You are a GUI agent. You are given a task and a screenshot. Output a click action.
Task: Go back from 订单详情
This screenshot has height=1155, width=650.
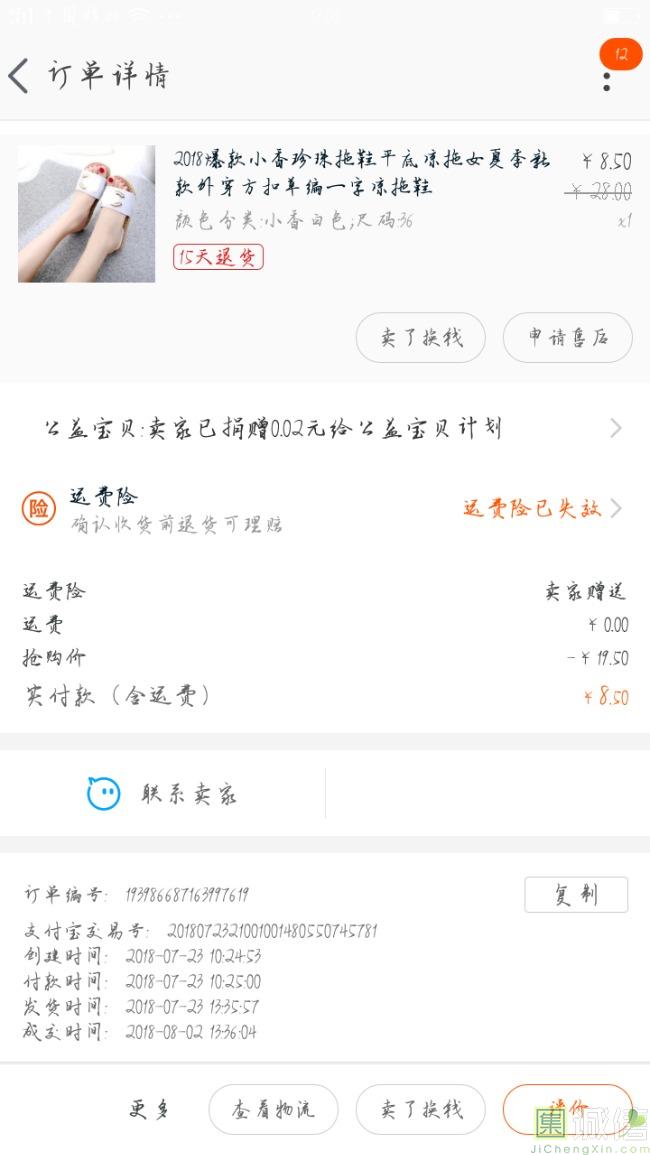[x=18, y=75]
